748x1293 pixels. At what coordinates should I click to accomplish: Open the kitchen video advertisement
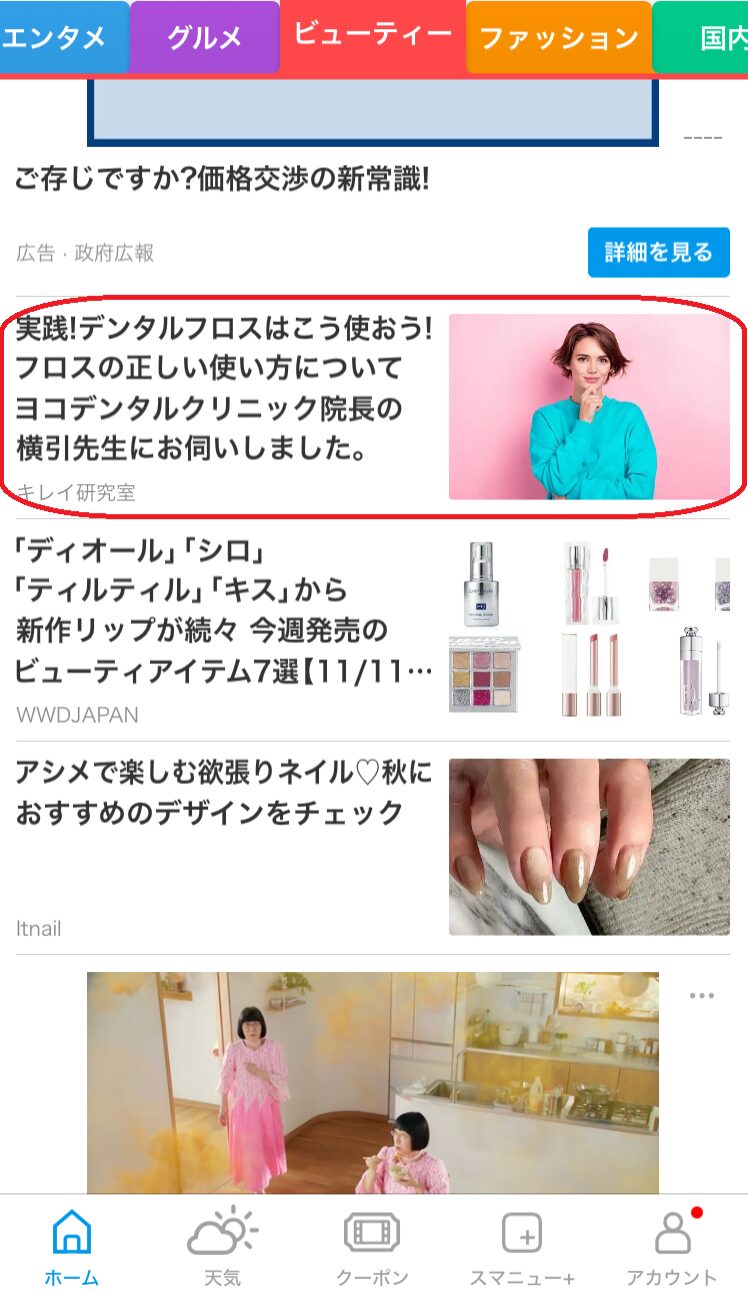click(x=372, y=1082)
